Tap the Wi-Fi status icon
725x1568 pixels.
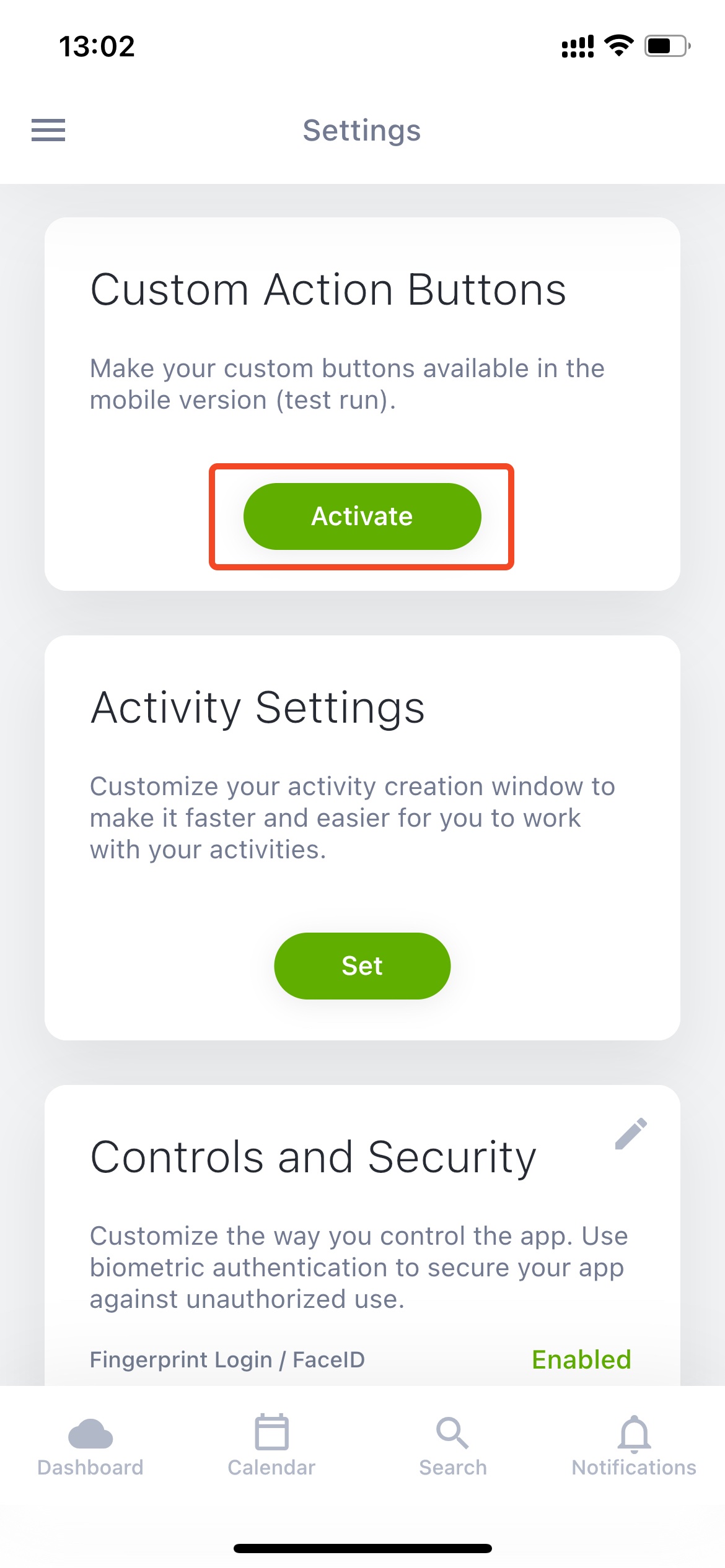(619, 45)
